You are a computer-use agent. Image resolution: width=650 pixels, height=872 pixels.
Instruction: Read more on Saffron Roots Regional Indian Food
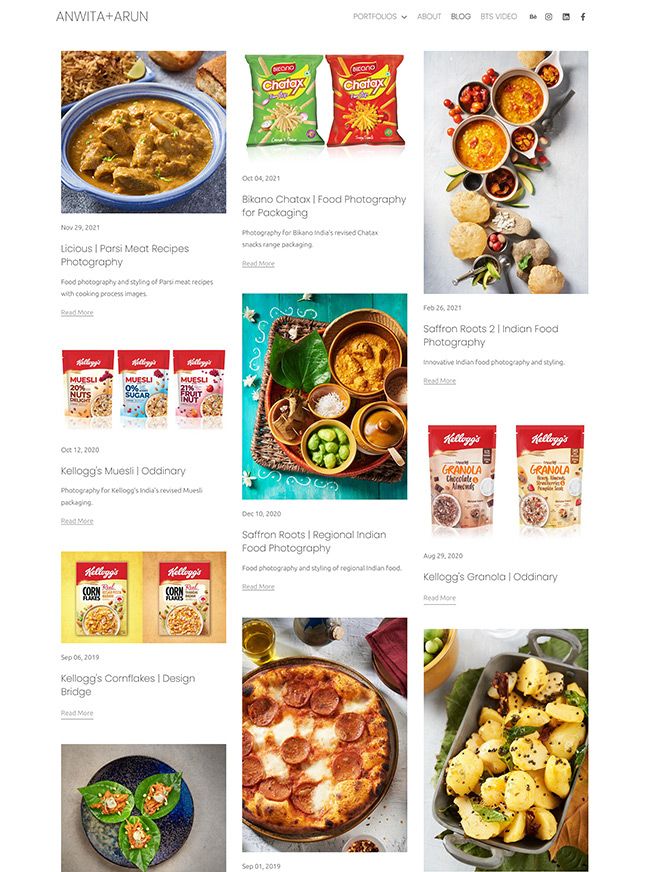(258, 587)
